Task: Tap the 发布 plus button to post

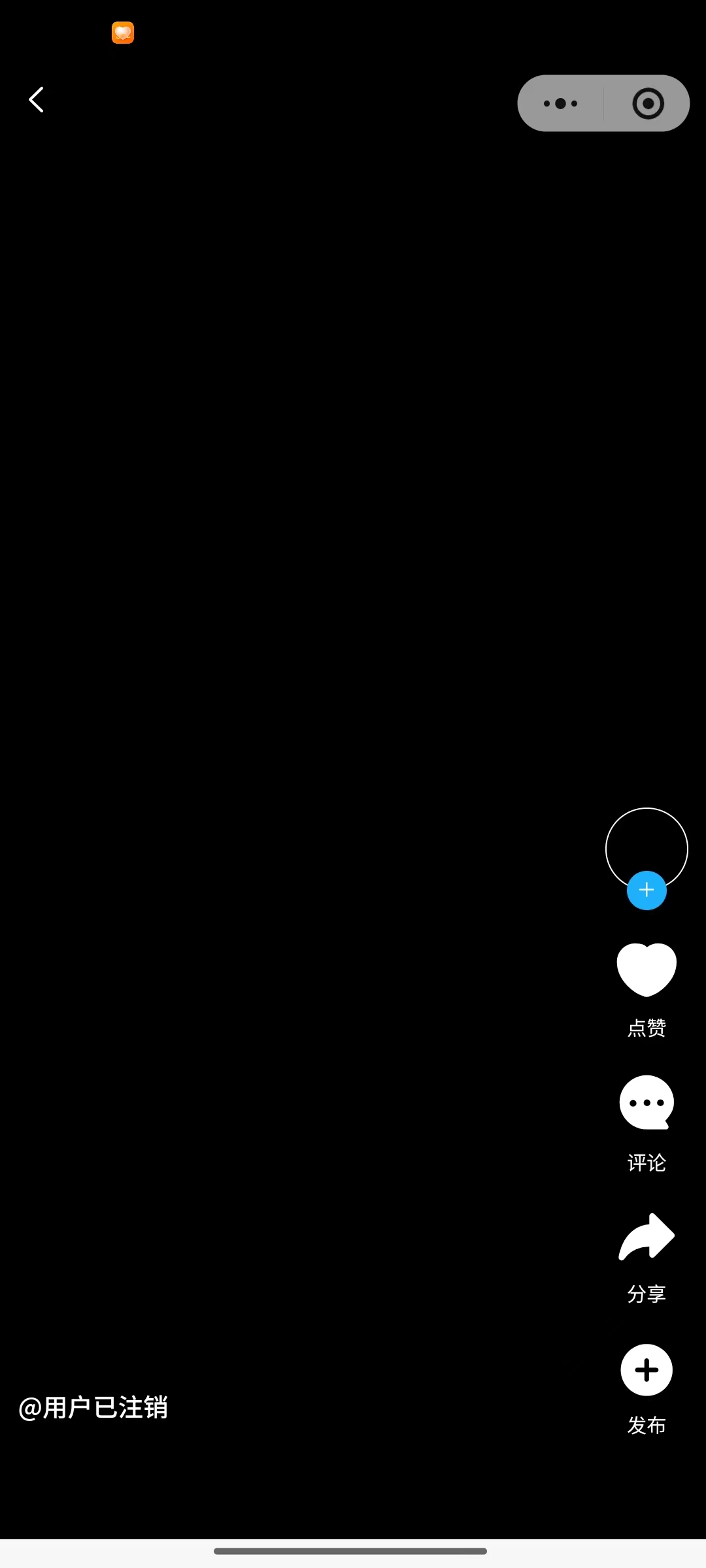Action: click(647, 1370)
